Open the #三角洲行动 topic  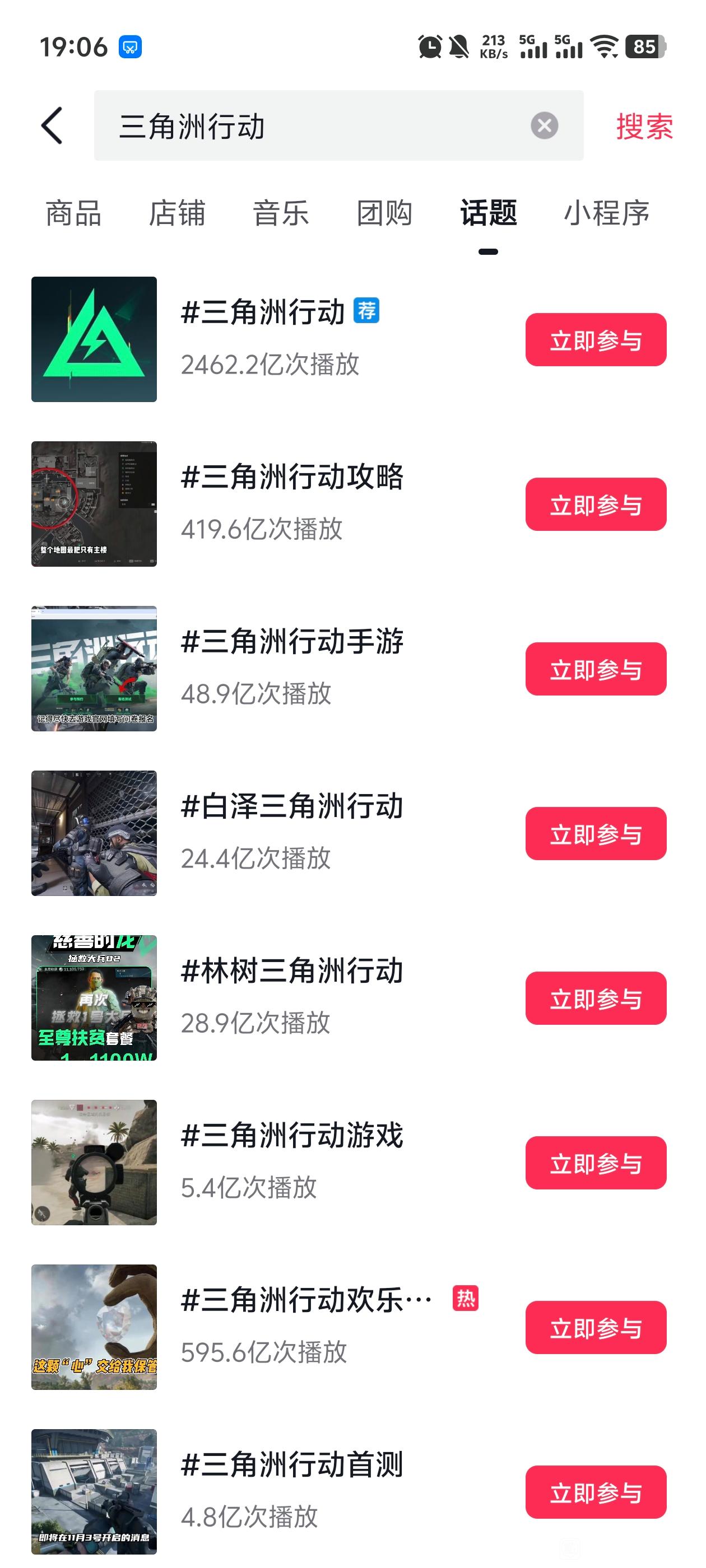coord(263,312)
